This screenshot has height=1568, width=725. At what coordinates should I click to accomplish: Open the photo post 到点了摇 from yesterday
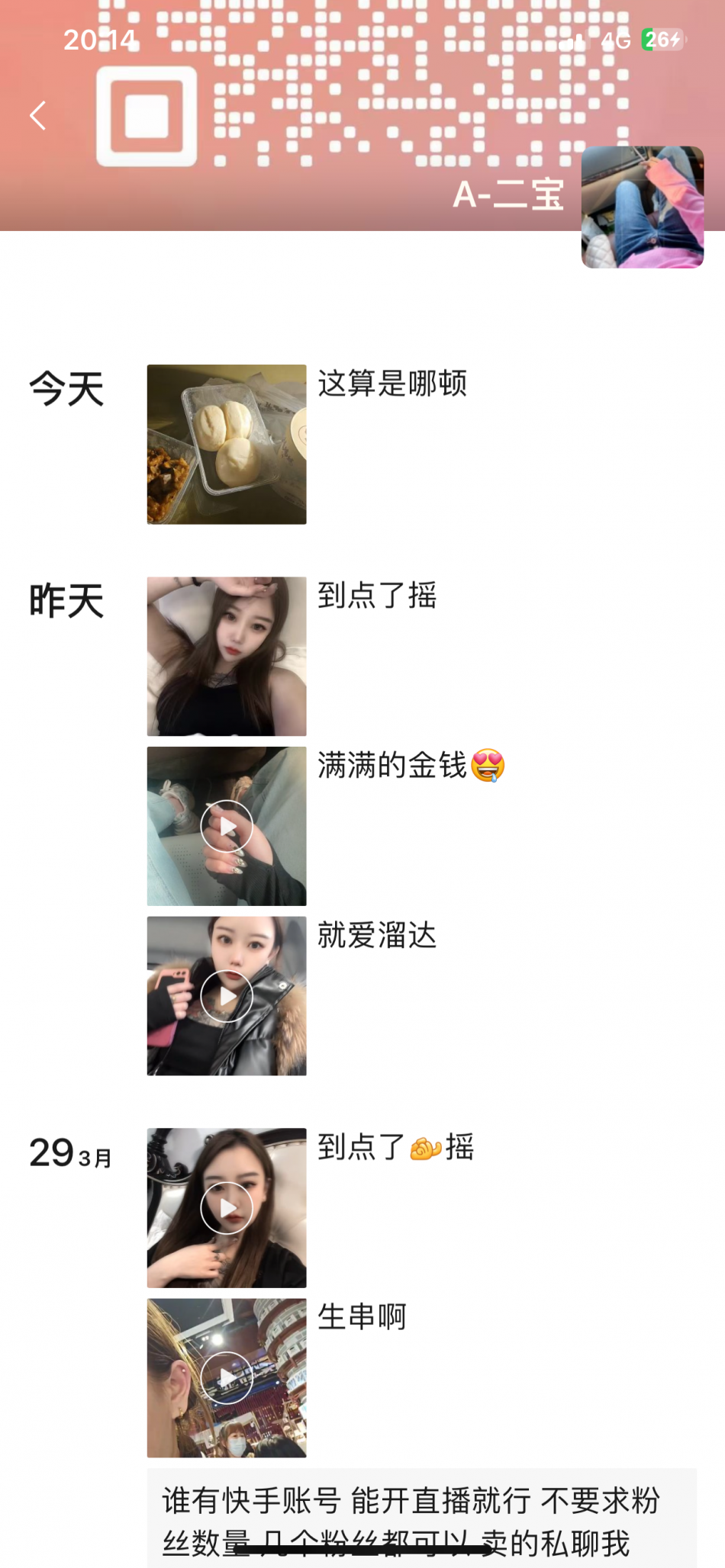[227, 657]
